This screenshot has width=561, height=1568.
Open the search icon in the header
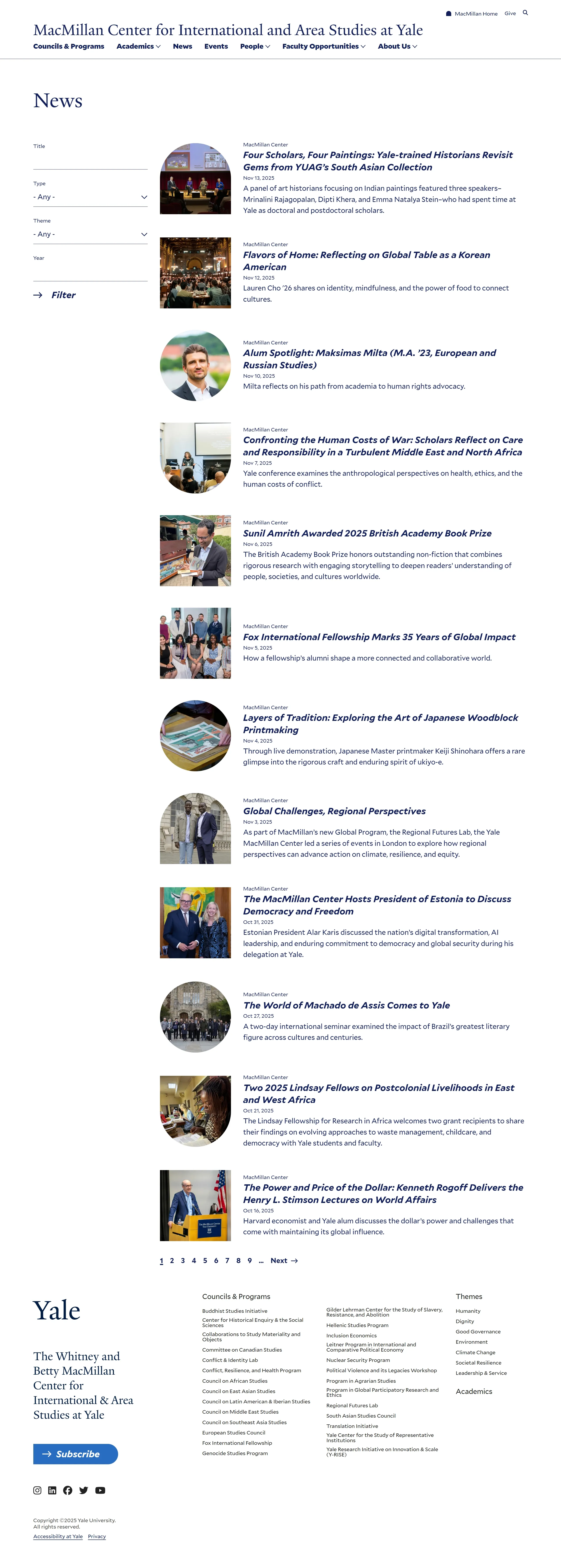click(525, 13)
